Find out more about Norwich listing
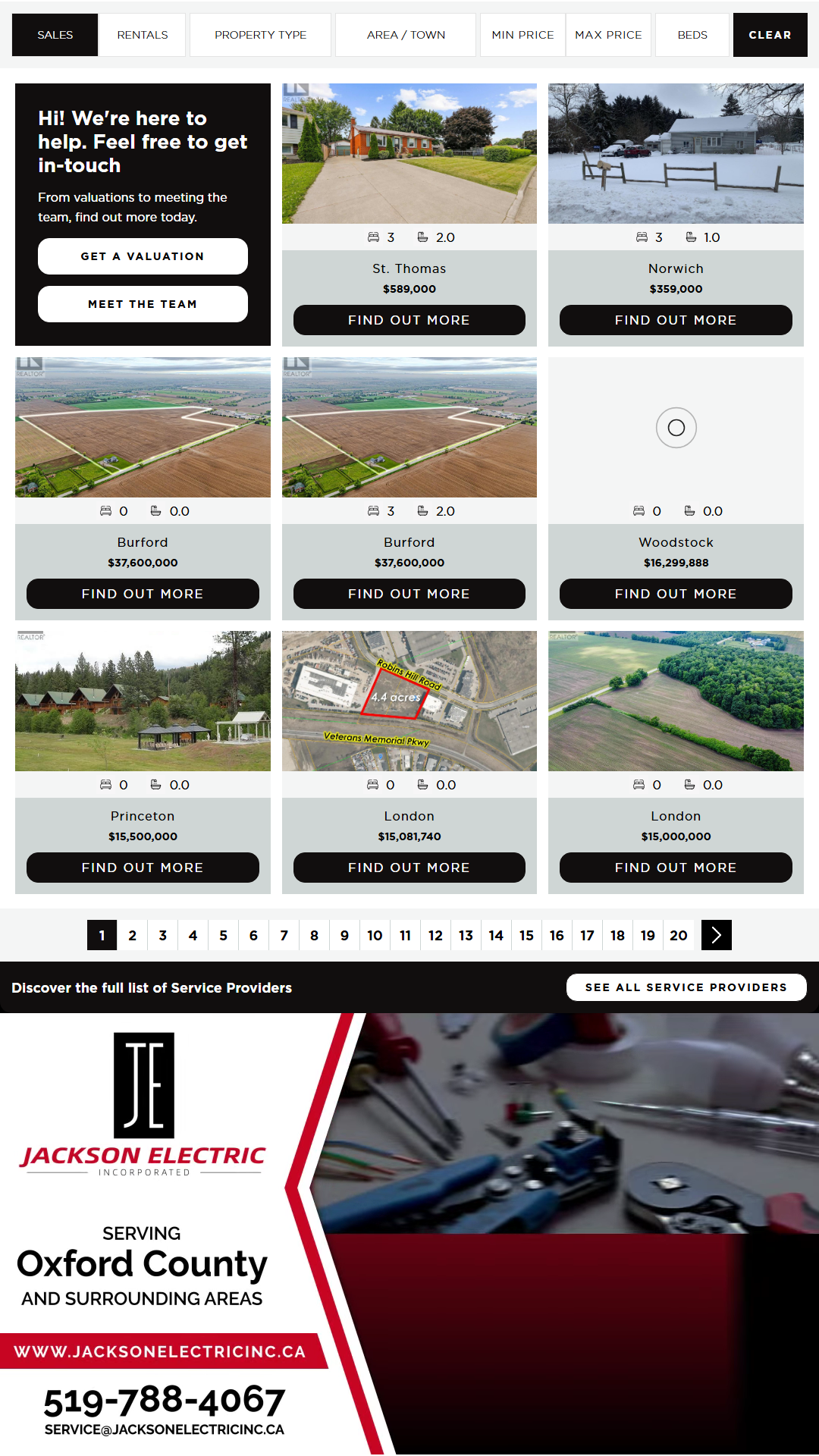This screenshot has height=1456, width=819. [676, 320]
